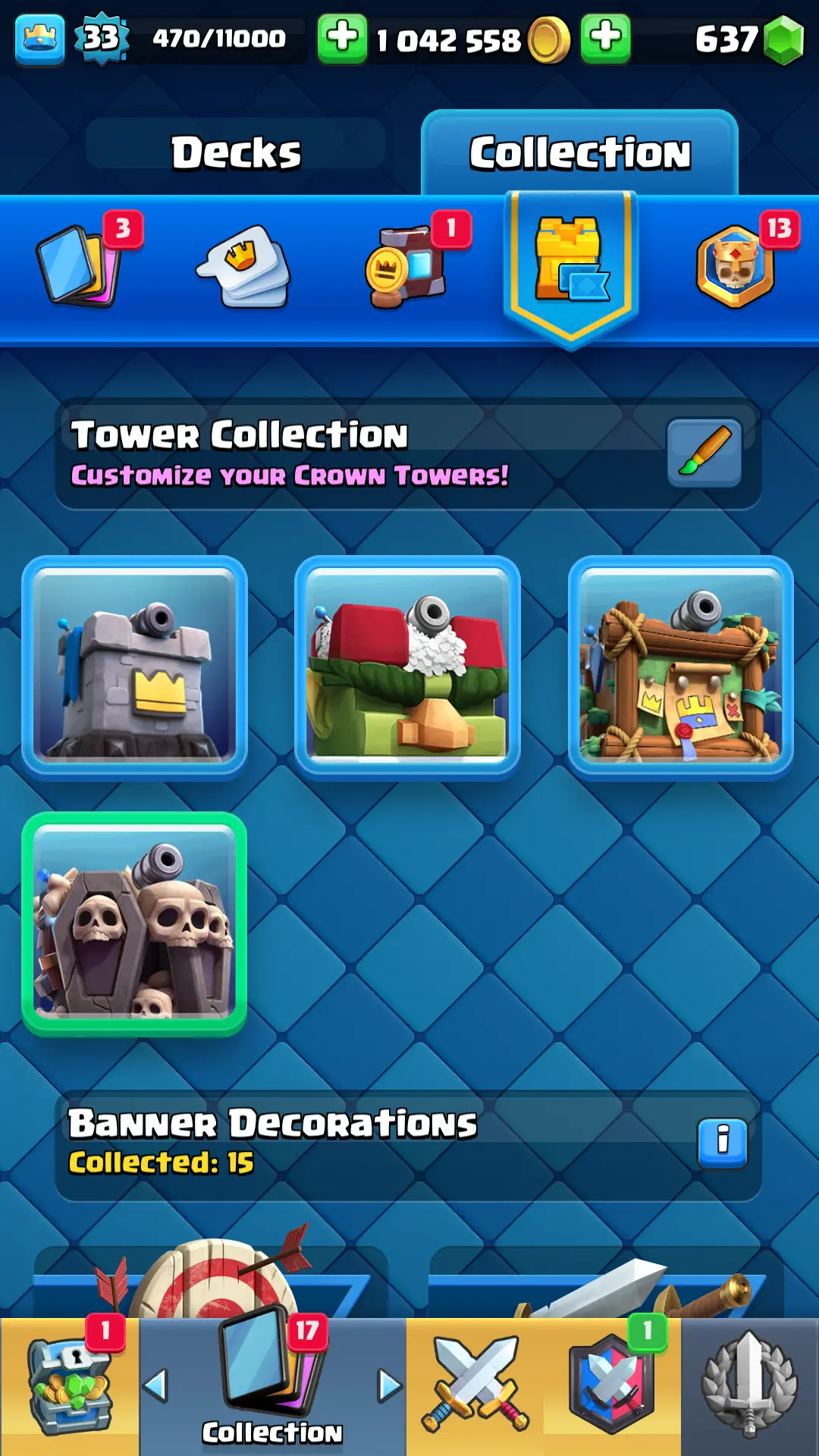Image resolution: width=819 pixels, height=1456 pixels.
Task: Select the wooden treasure map tower skin
Action: (x=680, y=668)
